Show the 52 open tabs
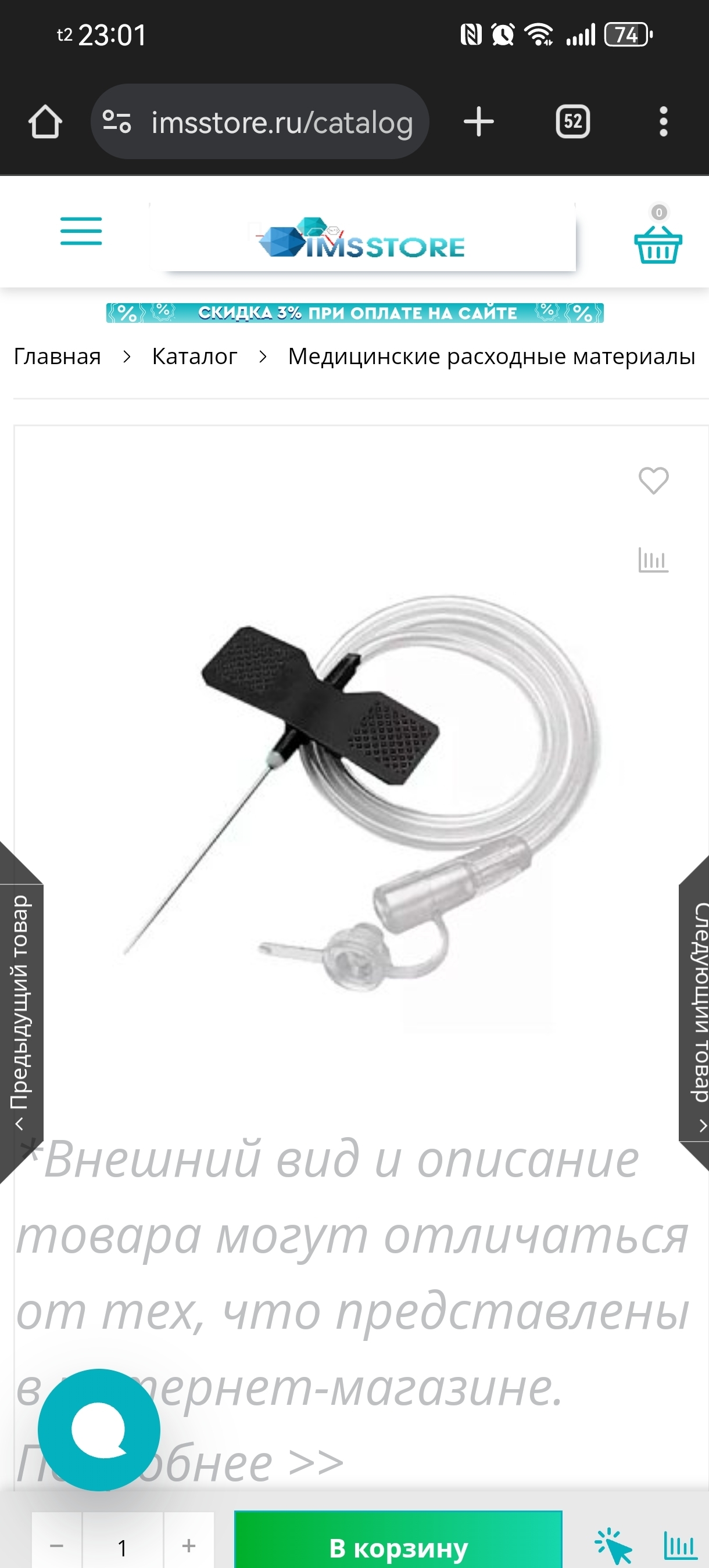 coord(572,122)
